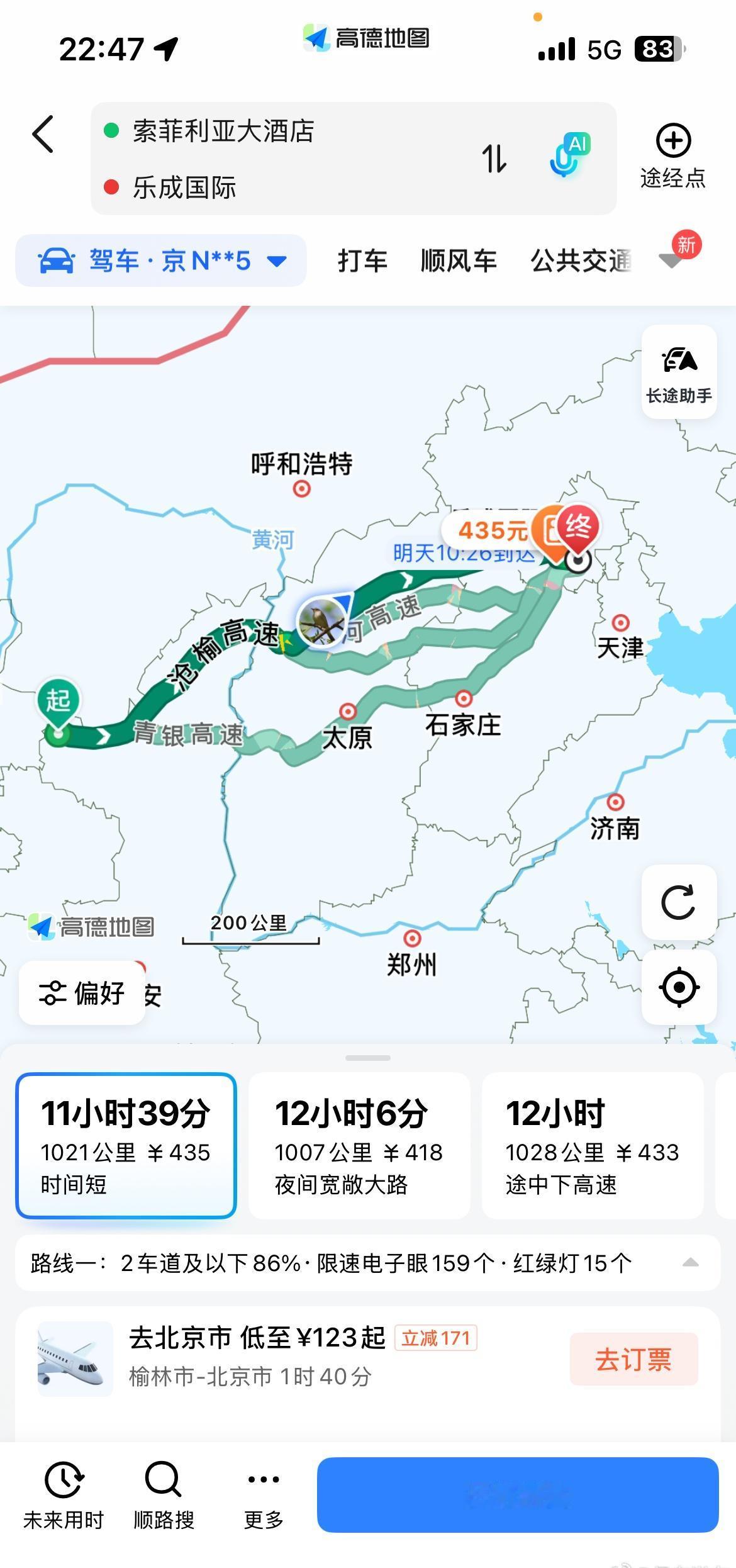The width and height of the screenshot is (736, 1568).
Task: Open the 驾车·京N**5 vehicle dropdown
Action: (x=160, y=260)
